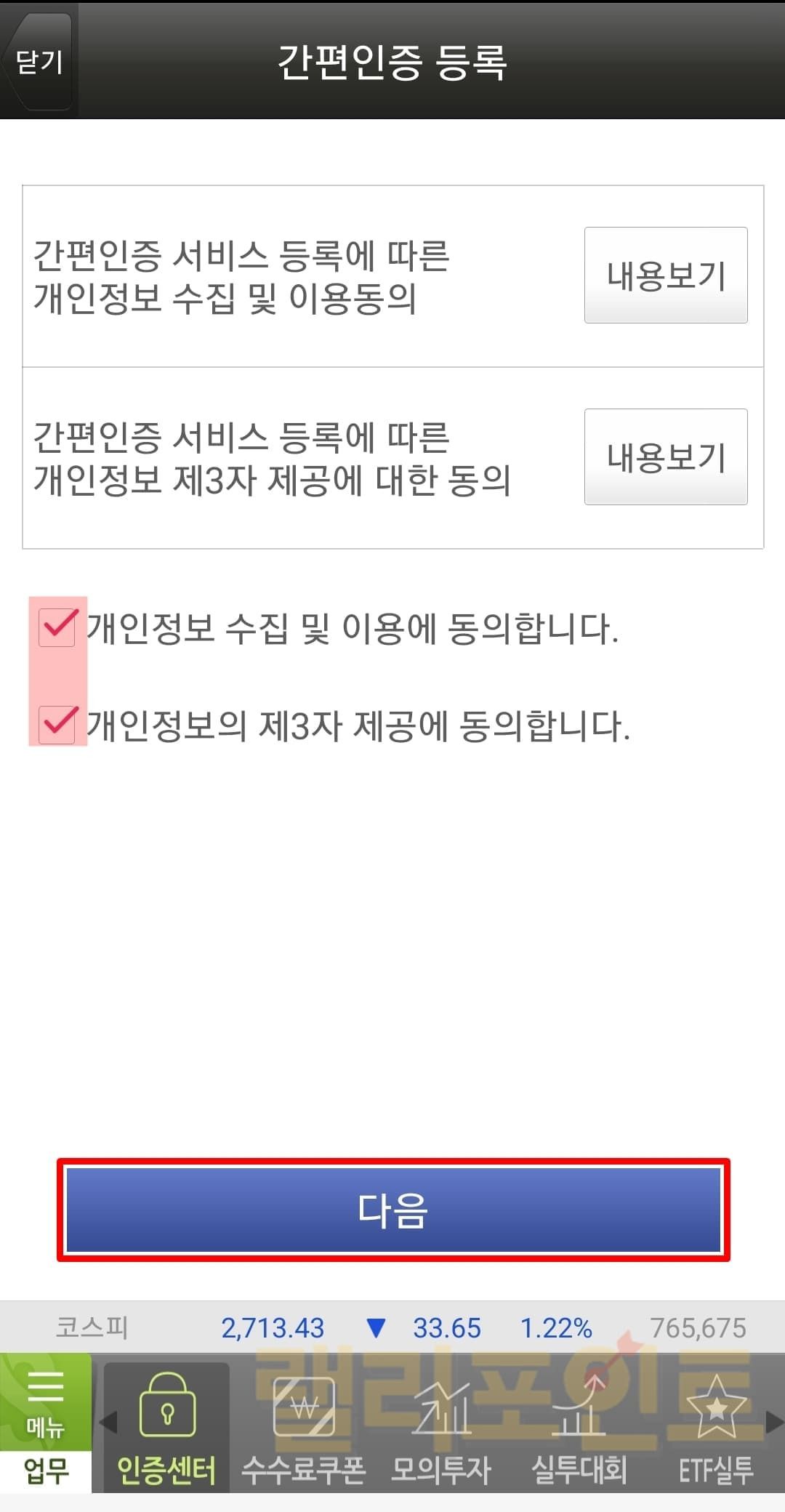Open the 메뉴 drawer button
This screenshot has width=785, height=1512.
tap(45, 1404)
